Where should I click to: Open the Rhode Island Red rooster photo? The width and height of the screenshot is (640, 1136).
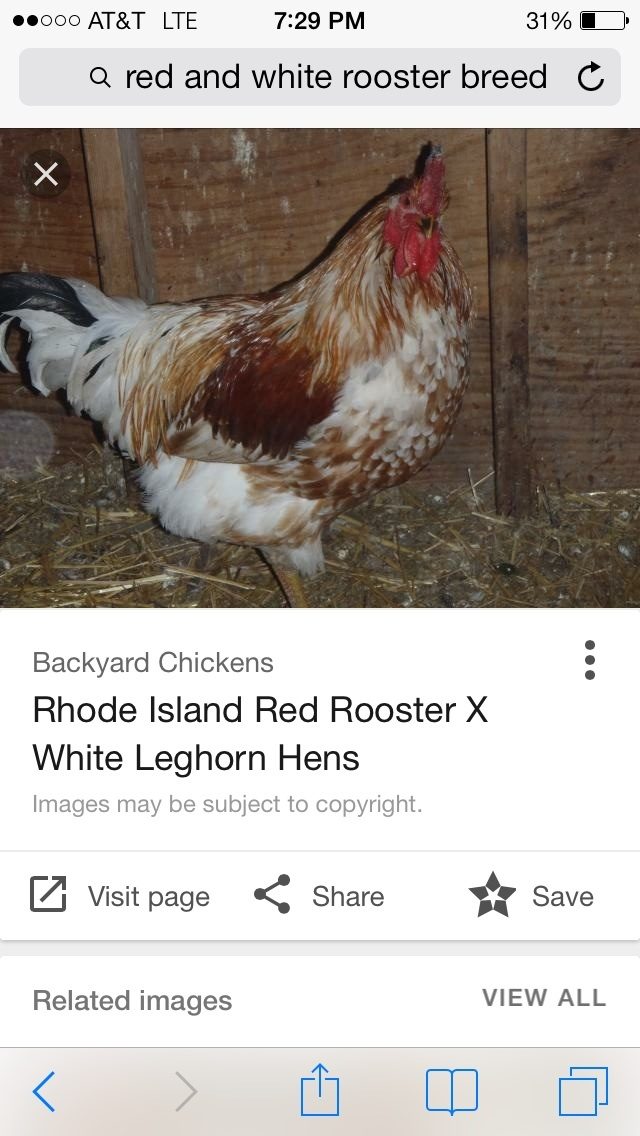(320, 368)
